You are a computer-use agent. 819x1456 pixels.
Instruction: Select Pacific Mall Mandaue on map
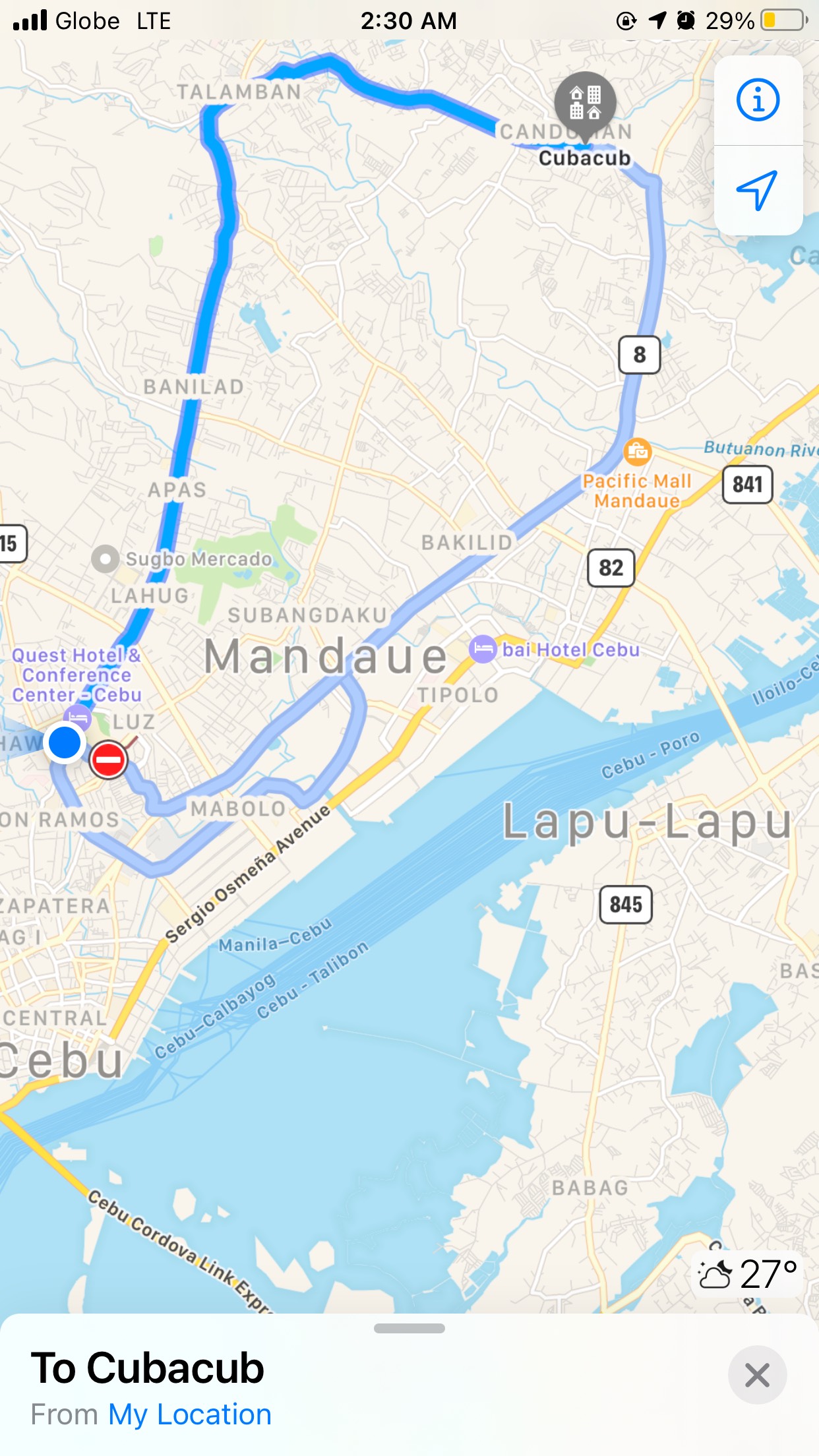pos(637,452)
